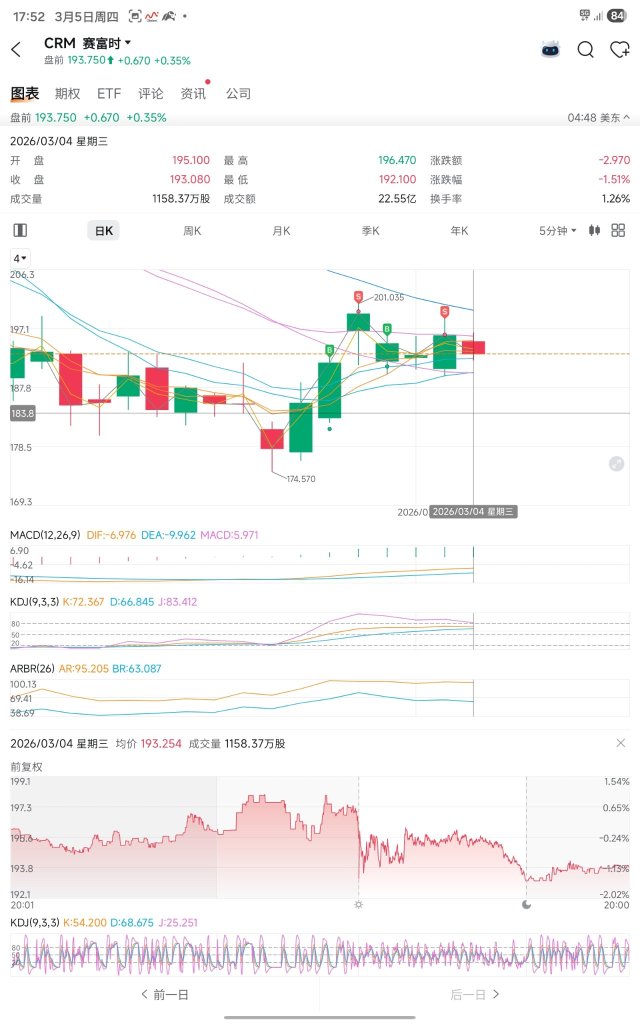Go back using the top-left arrow

pyautogui.click(x=16, y=49)
